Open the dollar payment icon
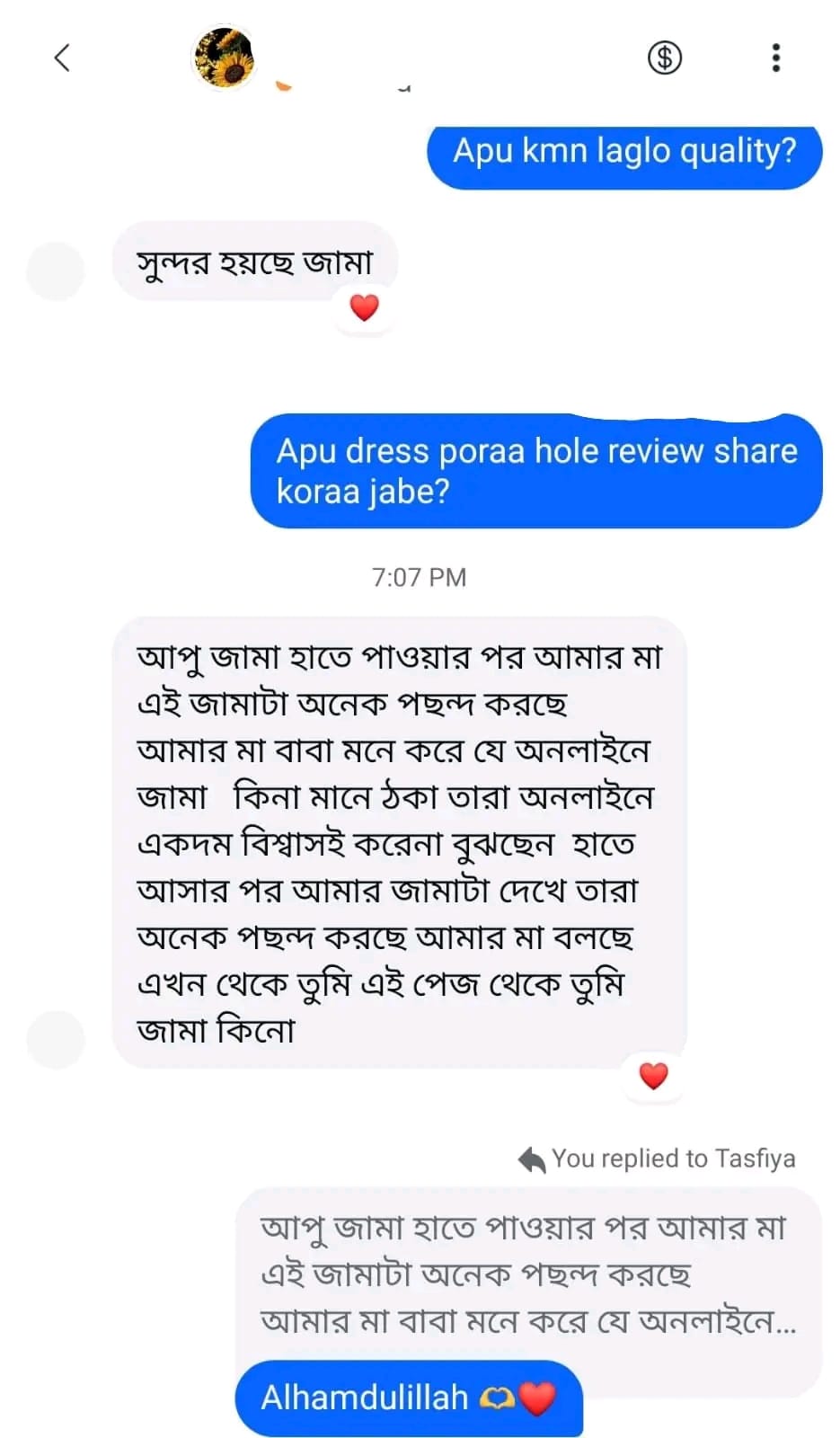This screenshot has width=840, height=1438. [x=665, y=58]
